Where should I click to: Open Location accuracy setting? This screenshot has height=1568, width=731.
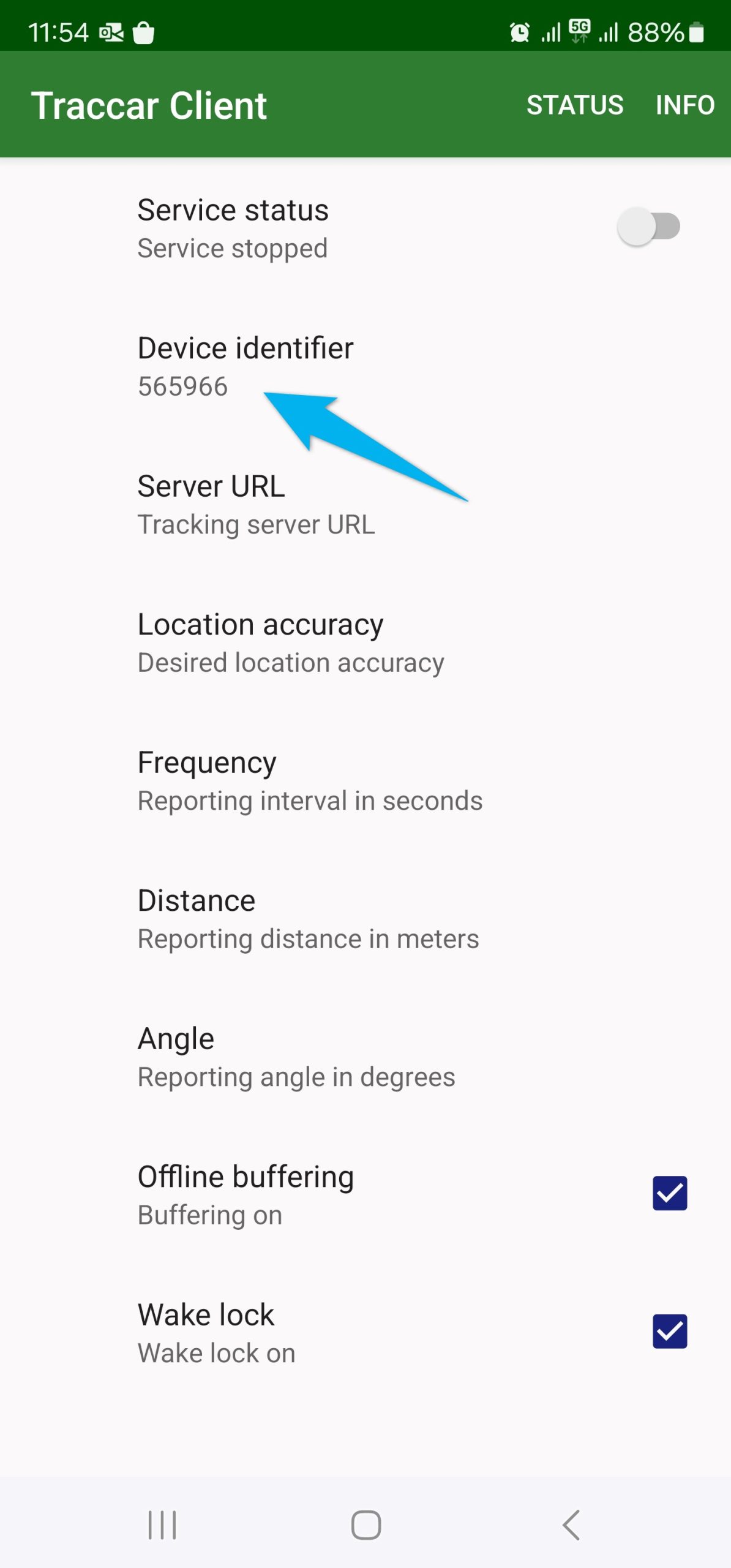point(291,643)
